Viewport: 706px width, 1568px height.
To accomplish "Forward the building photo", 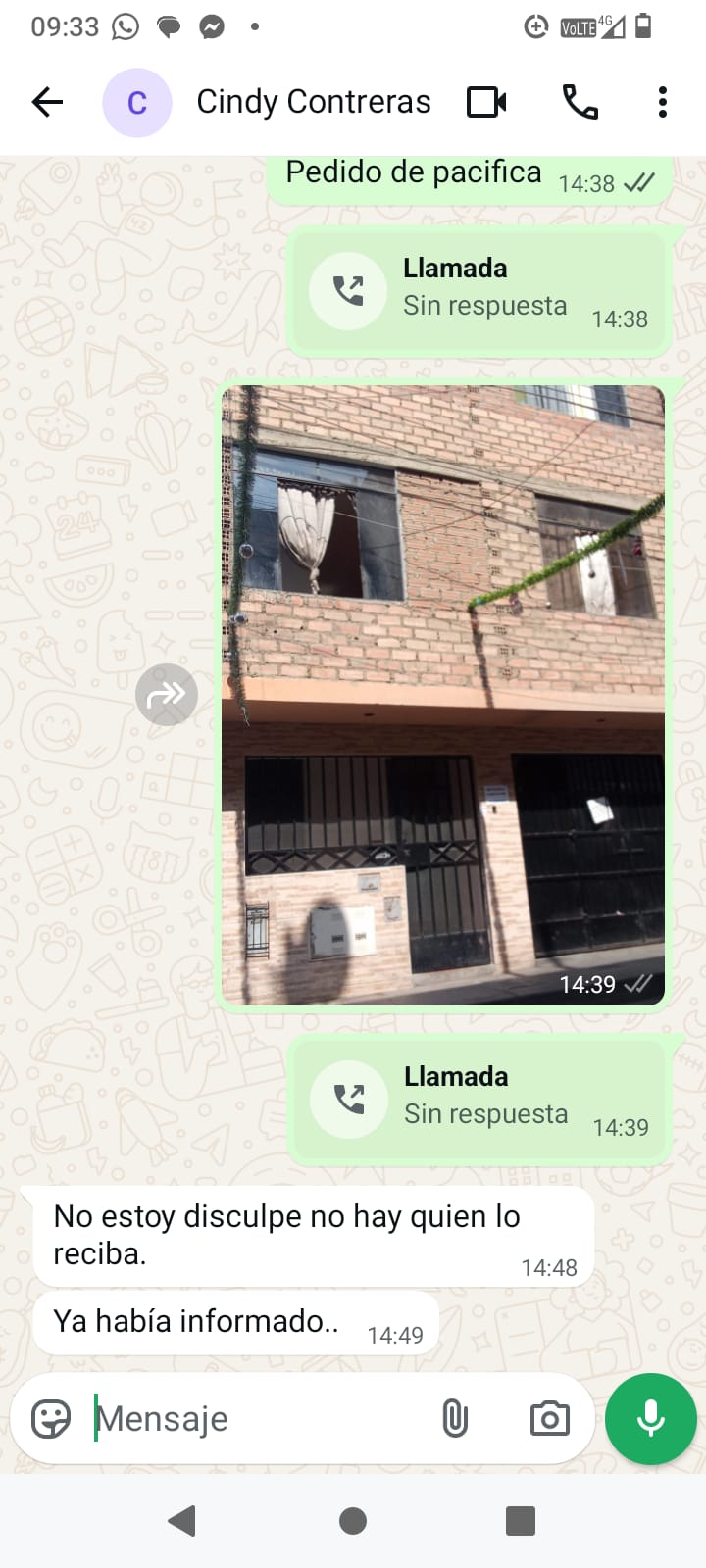I will (x=167, y=695).
